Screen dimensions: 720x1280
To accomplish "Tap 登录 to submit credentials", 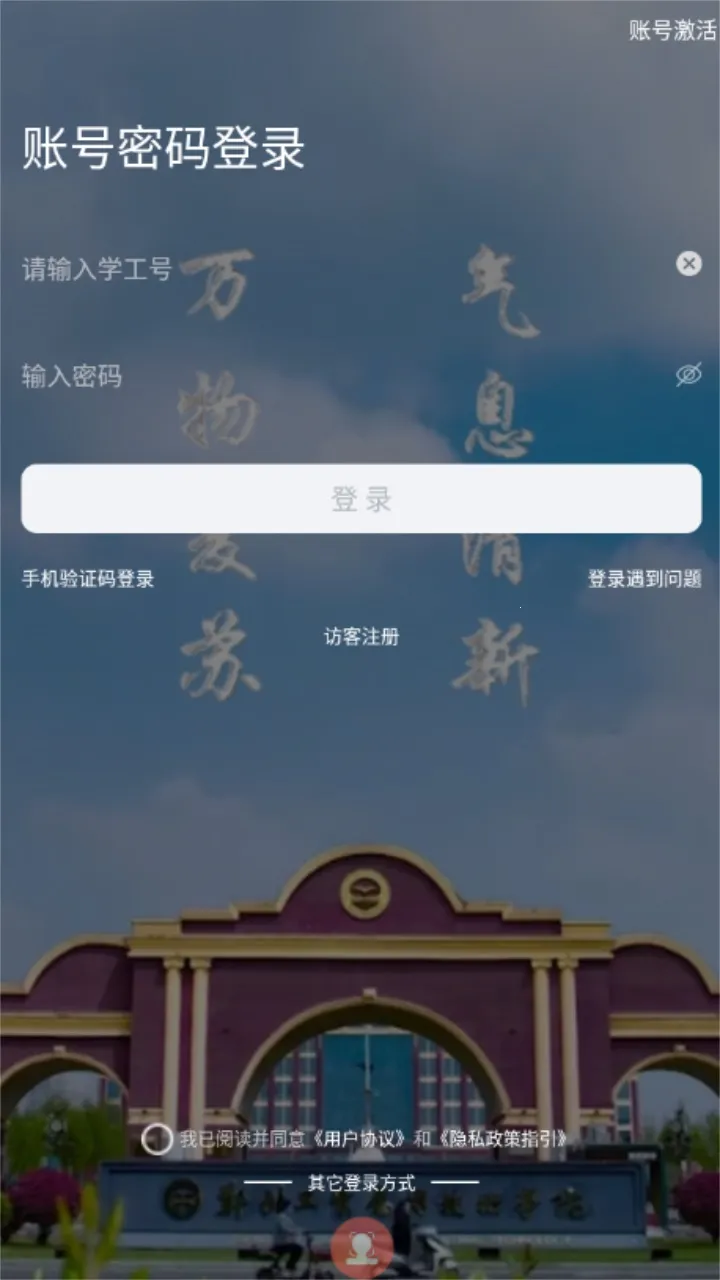I will pyautogui.click(x=360, y=497).
